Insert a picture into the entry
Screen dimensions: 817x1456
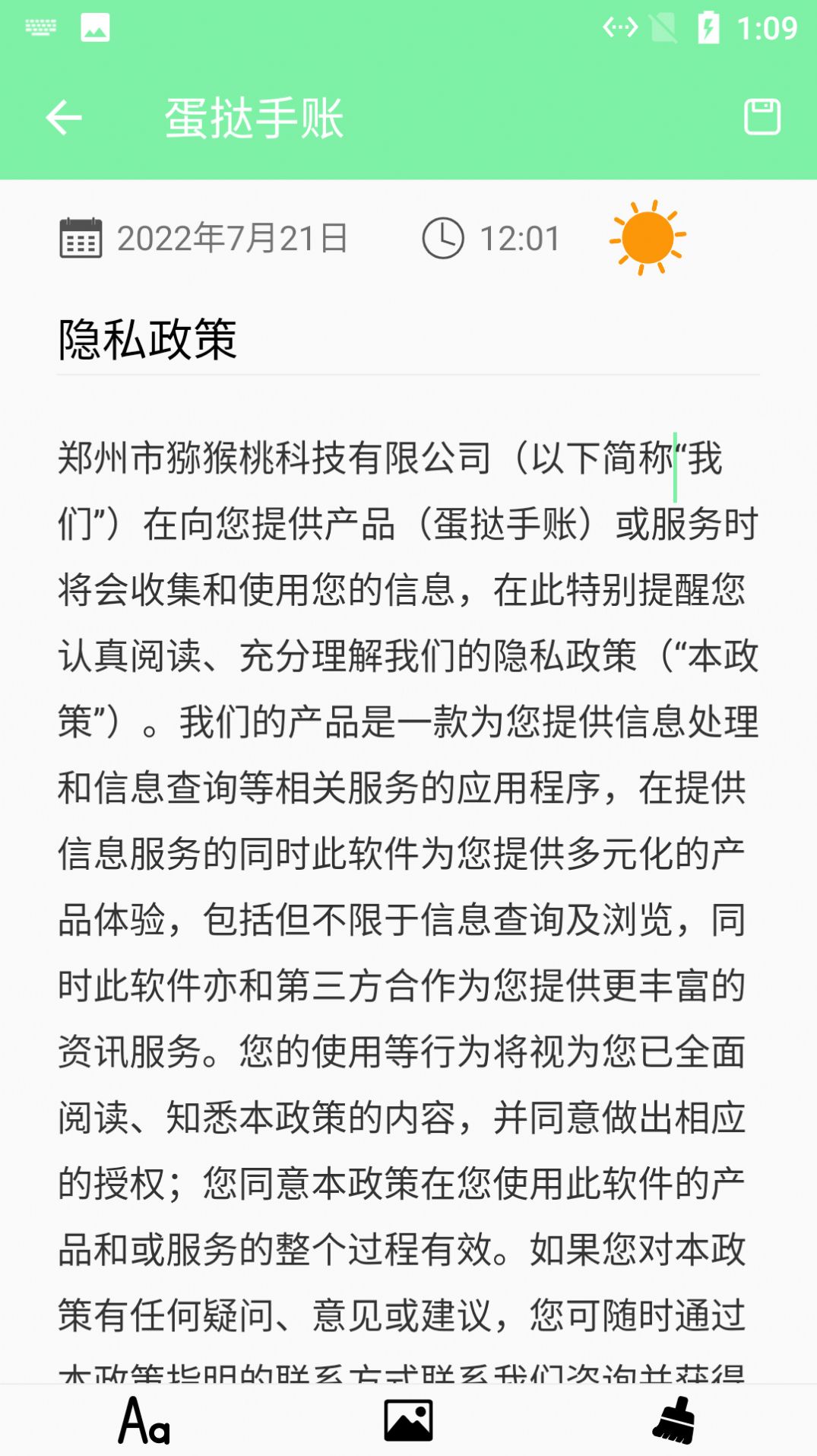[x=408, y=1420]
